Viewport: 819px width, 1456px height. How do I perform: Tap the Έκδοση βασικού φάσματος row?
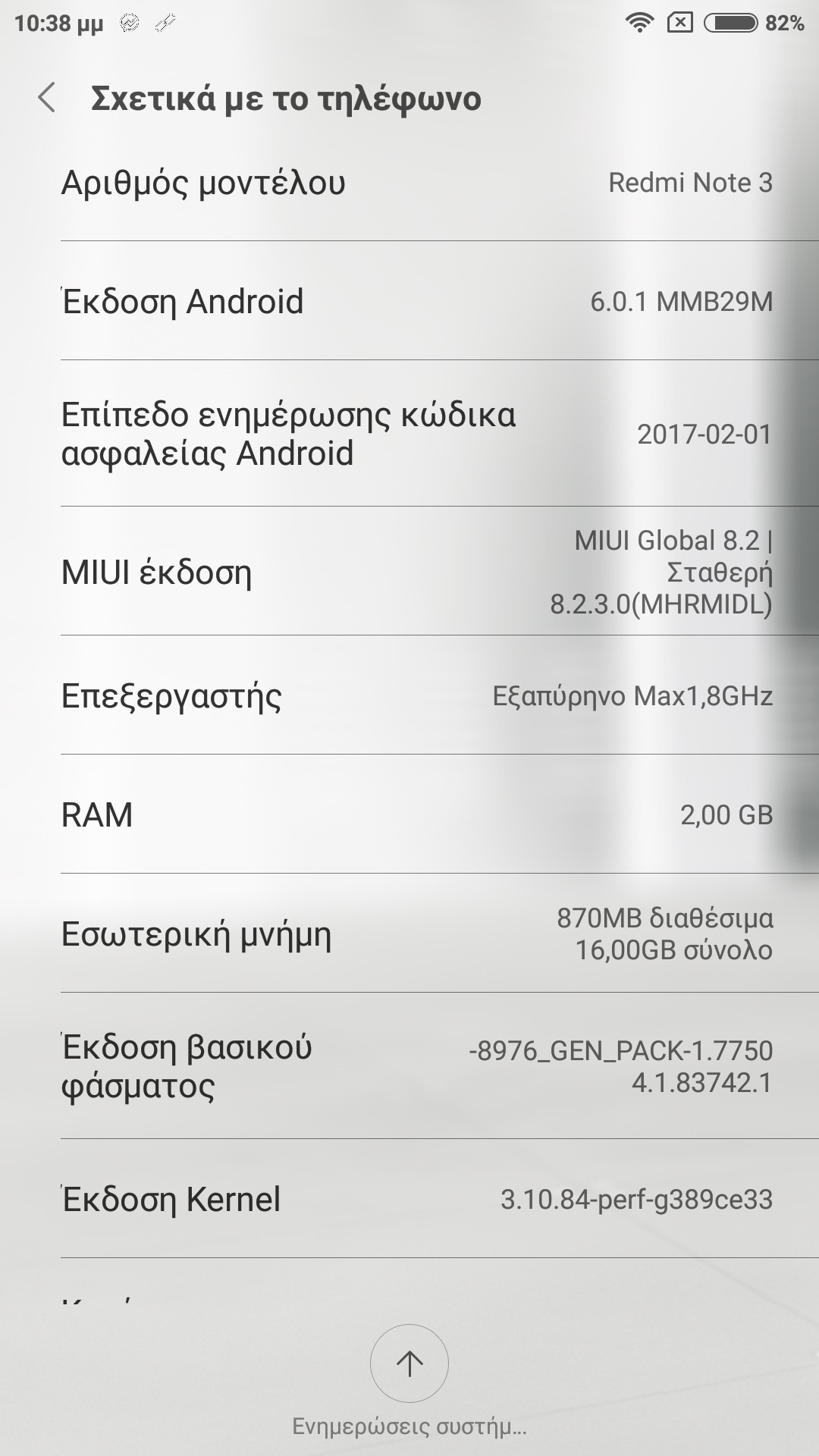pyautogui.click(x=409, y=1066)
